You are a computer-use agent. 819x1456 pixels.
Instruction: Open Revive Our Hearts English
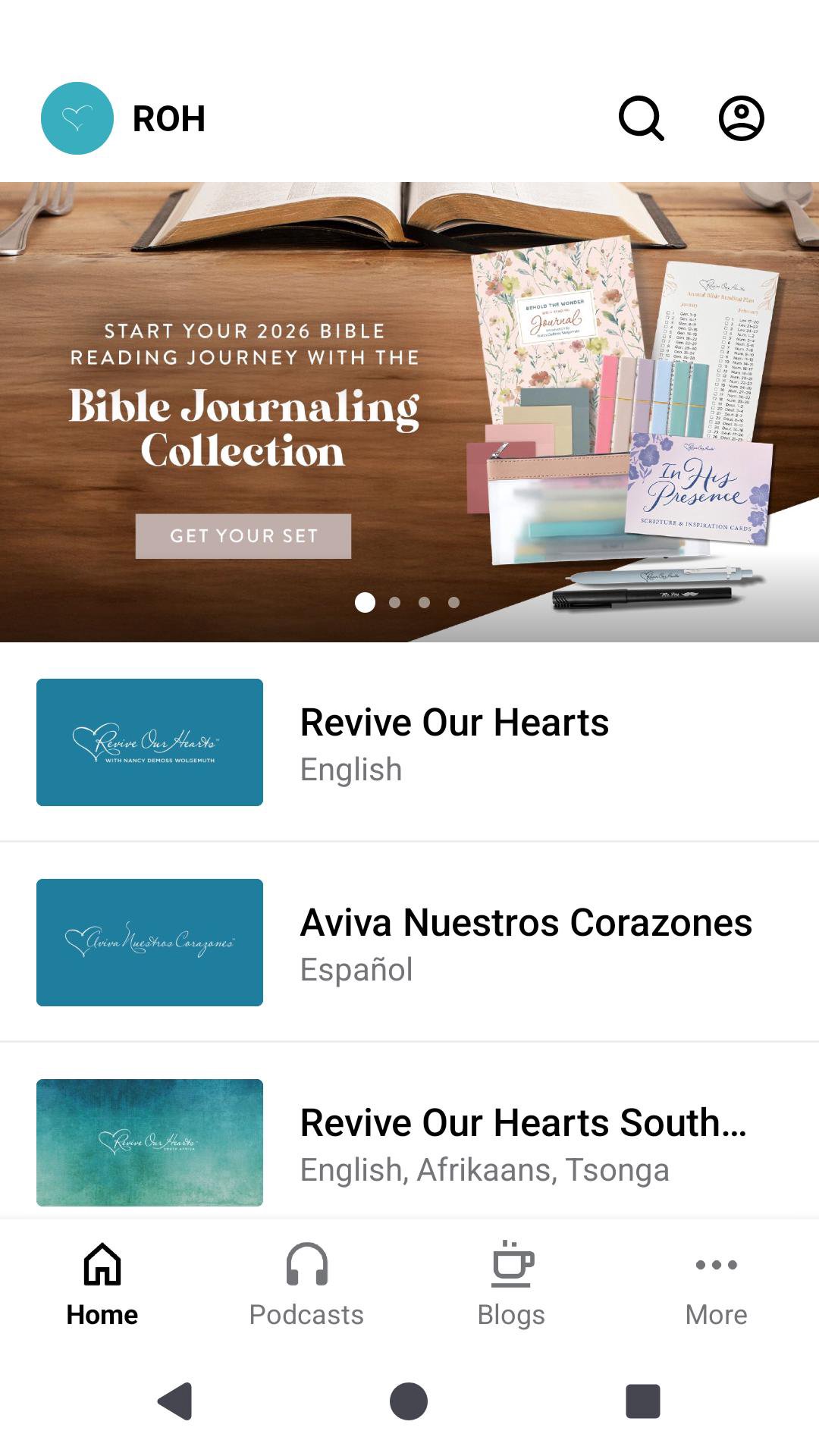tap(409, 742)
